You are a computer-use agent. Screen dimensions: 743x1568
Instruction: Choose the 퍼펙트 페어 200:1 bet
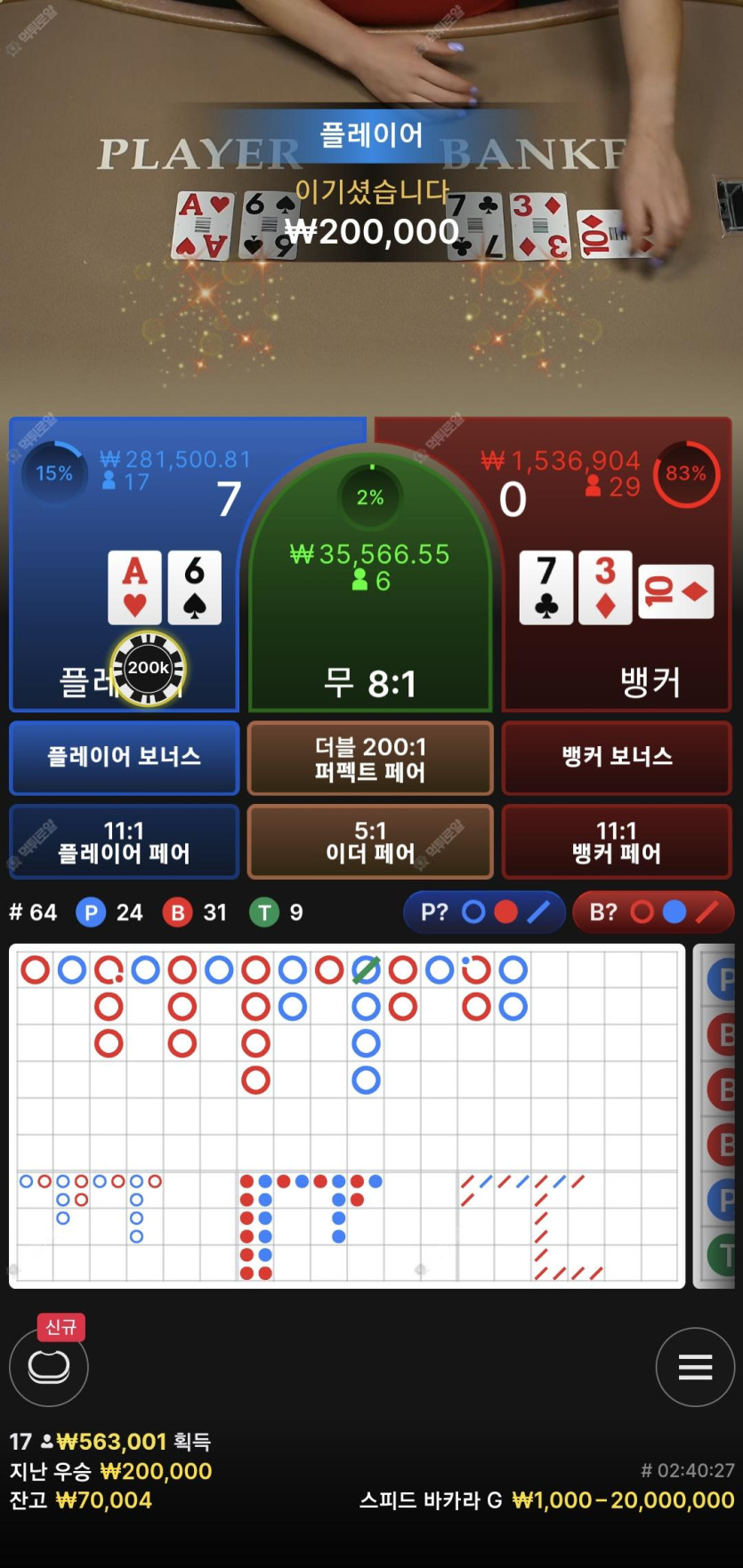[370, 757]
